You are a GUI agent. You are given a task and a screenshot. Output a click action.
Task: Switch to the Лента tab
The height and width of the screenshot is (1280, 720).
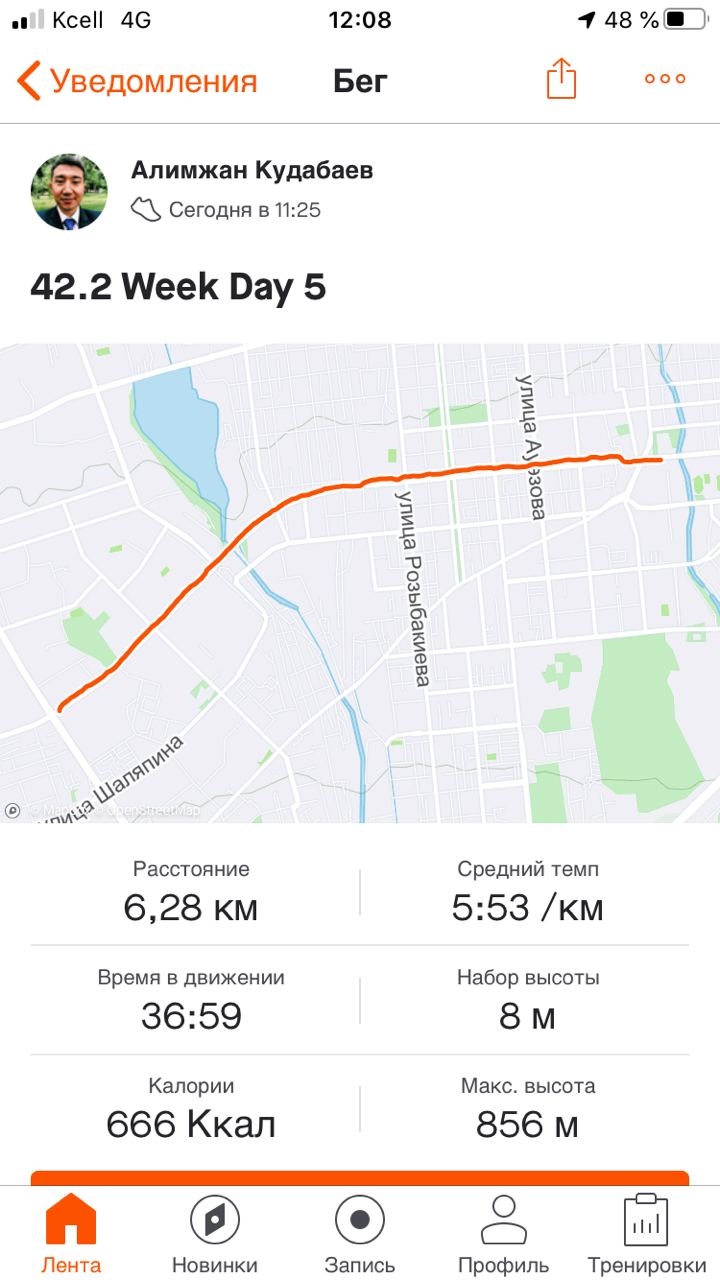(71, 1233)
